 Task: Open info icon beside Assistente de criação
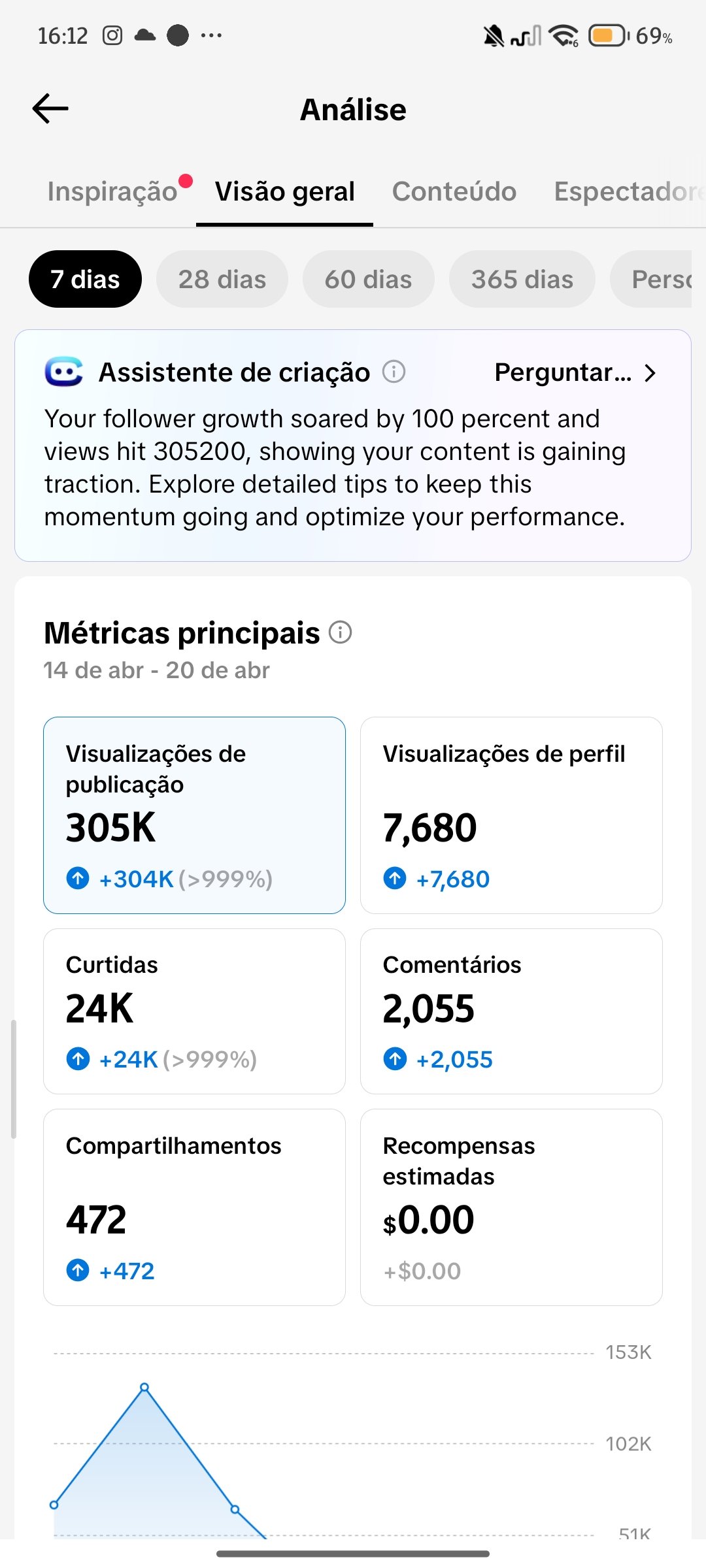(x=394, y=372)
